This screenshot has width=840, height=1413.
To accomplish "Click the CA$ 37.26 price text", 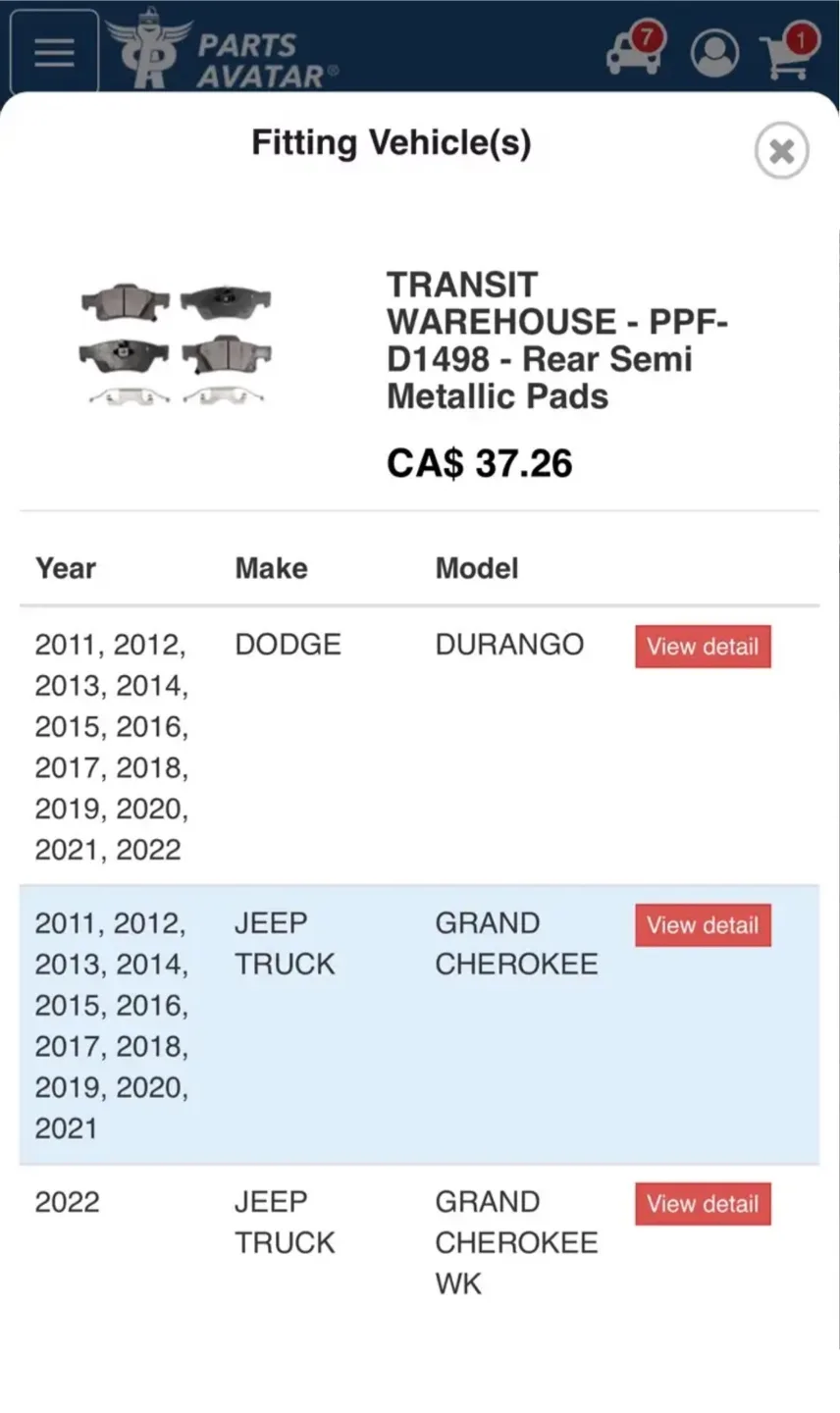I will tap(479, 463).
